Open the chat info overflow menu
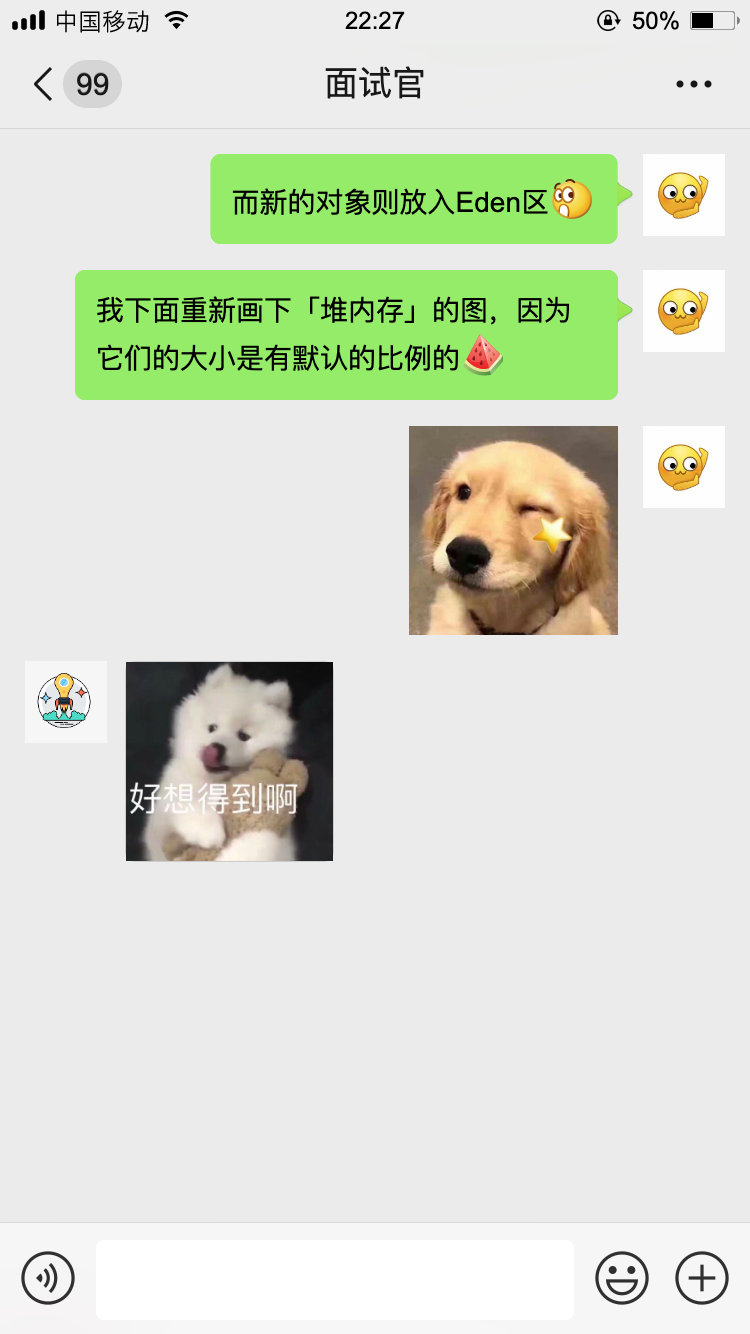Screen dimensions: 750x1334 [693, 84]
